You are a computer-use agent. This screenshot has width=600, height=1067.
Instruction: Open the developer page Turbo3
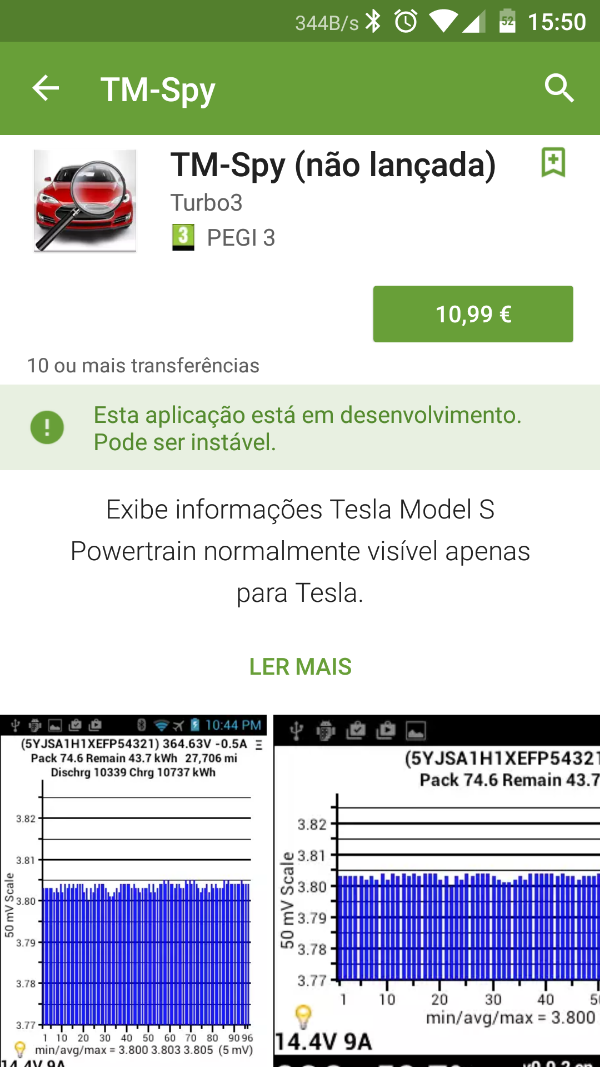pos(206,203)
